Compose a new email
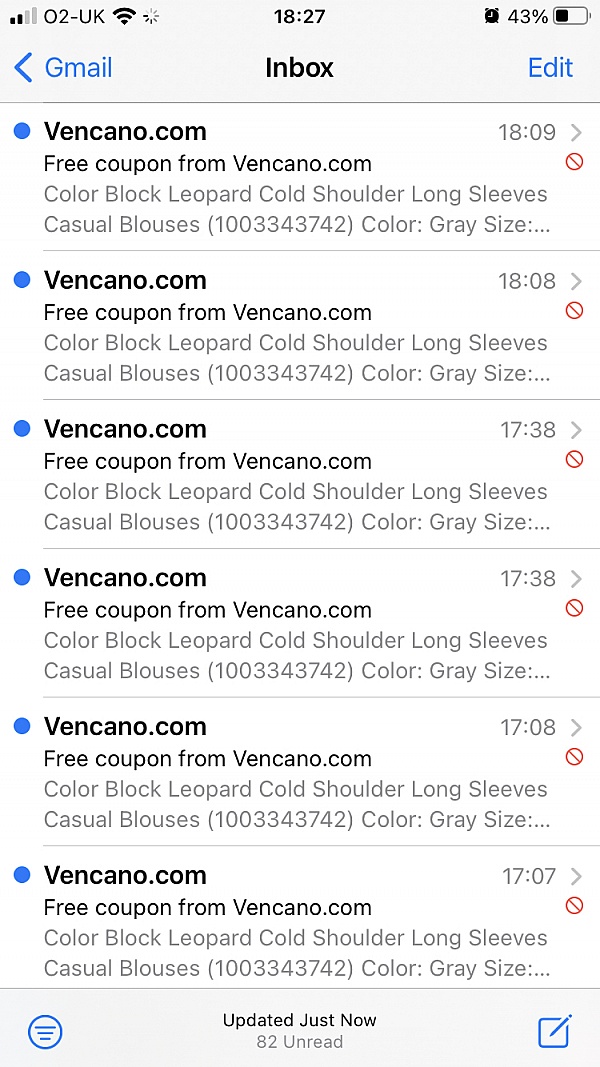The height and width of the screenshot is (1067, 600). point(554,1031)
